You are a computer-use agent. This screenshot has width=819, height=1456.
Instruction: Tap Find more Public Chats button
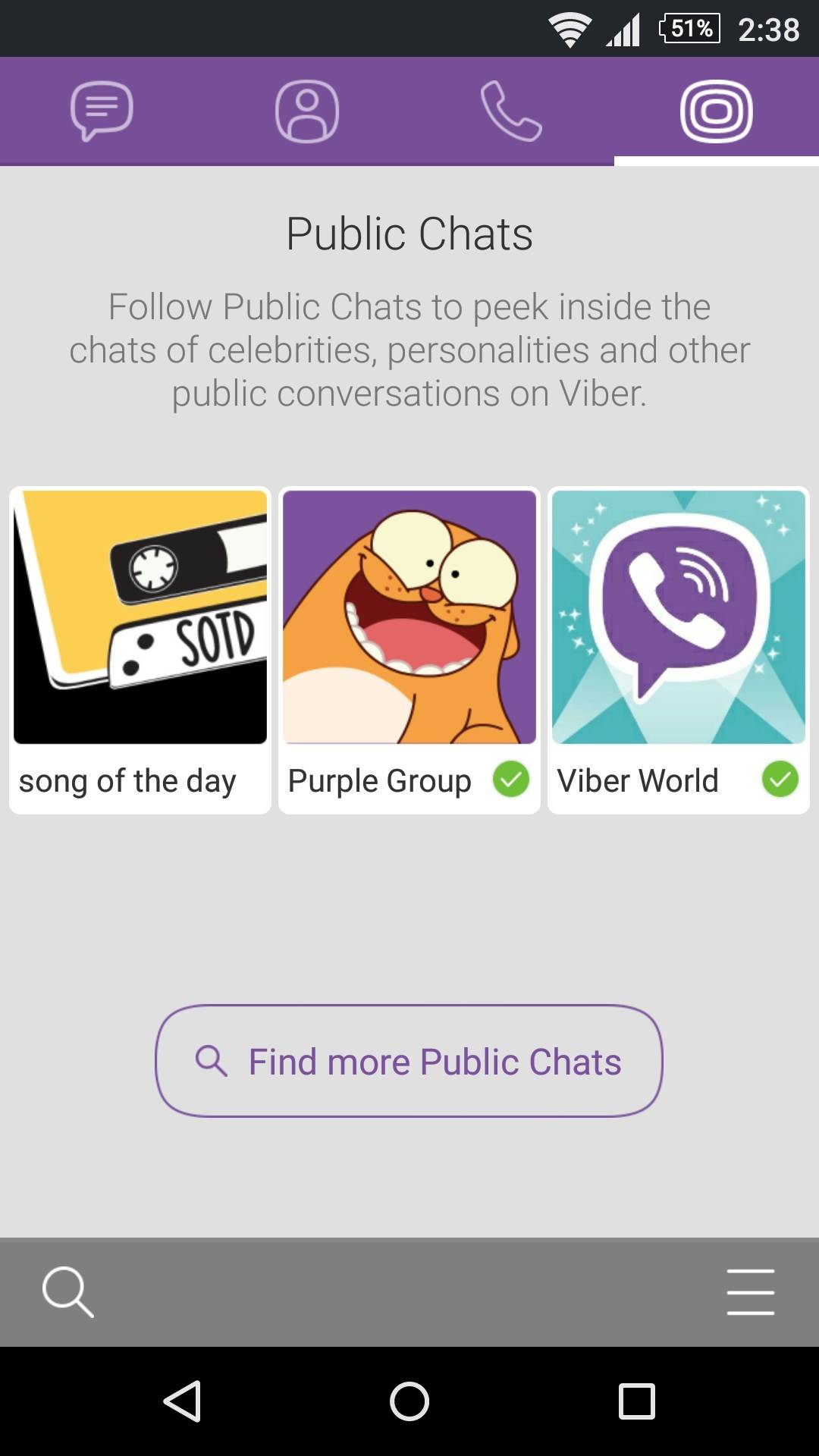tap(409, 1061)
